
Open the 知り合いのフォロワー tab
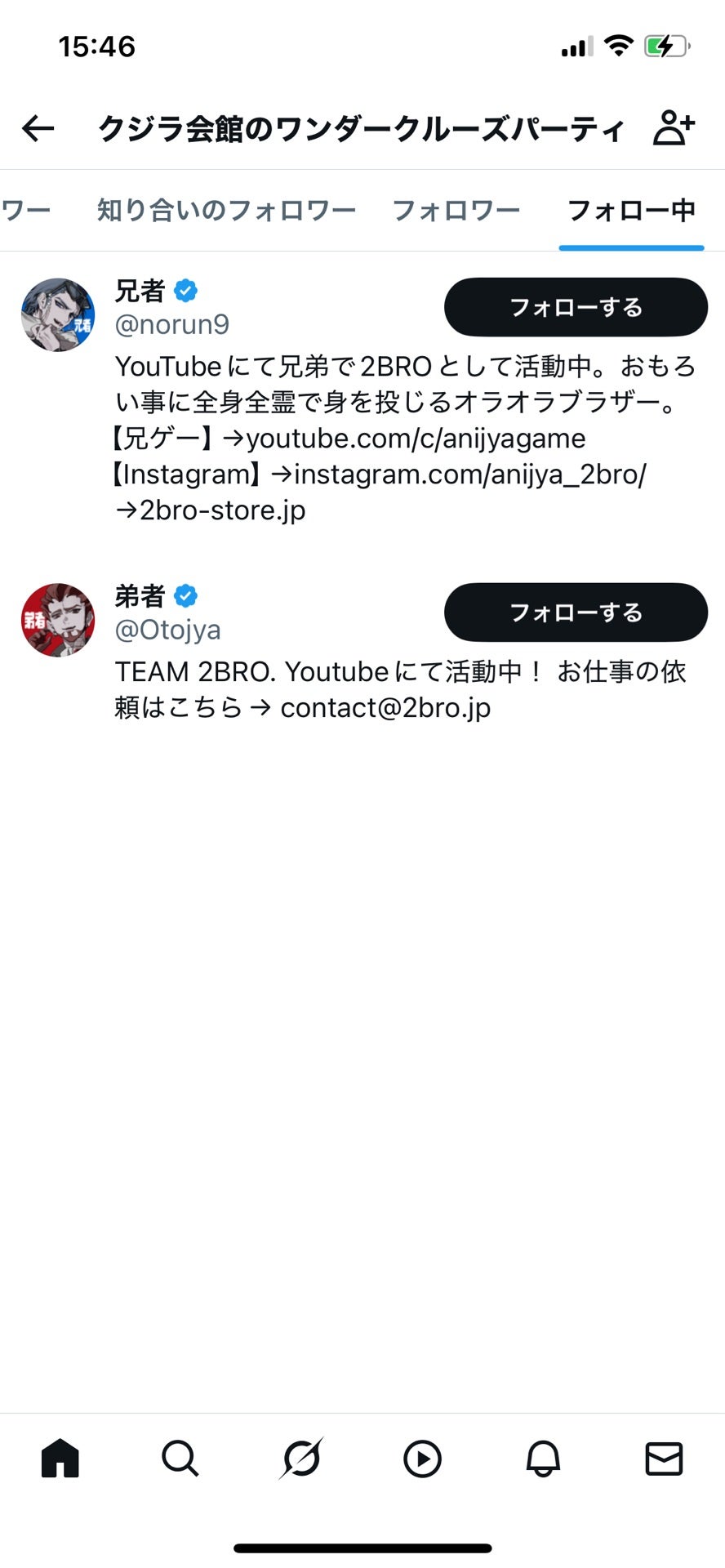225,210
